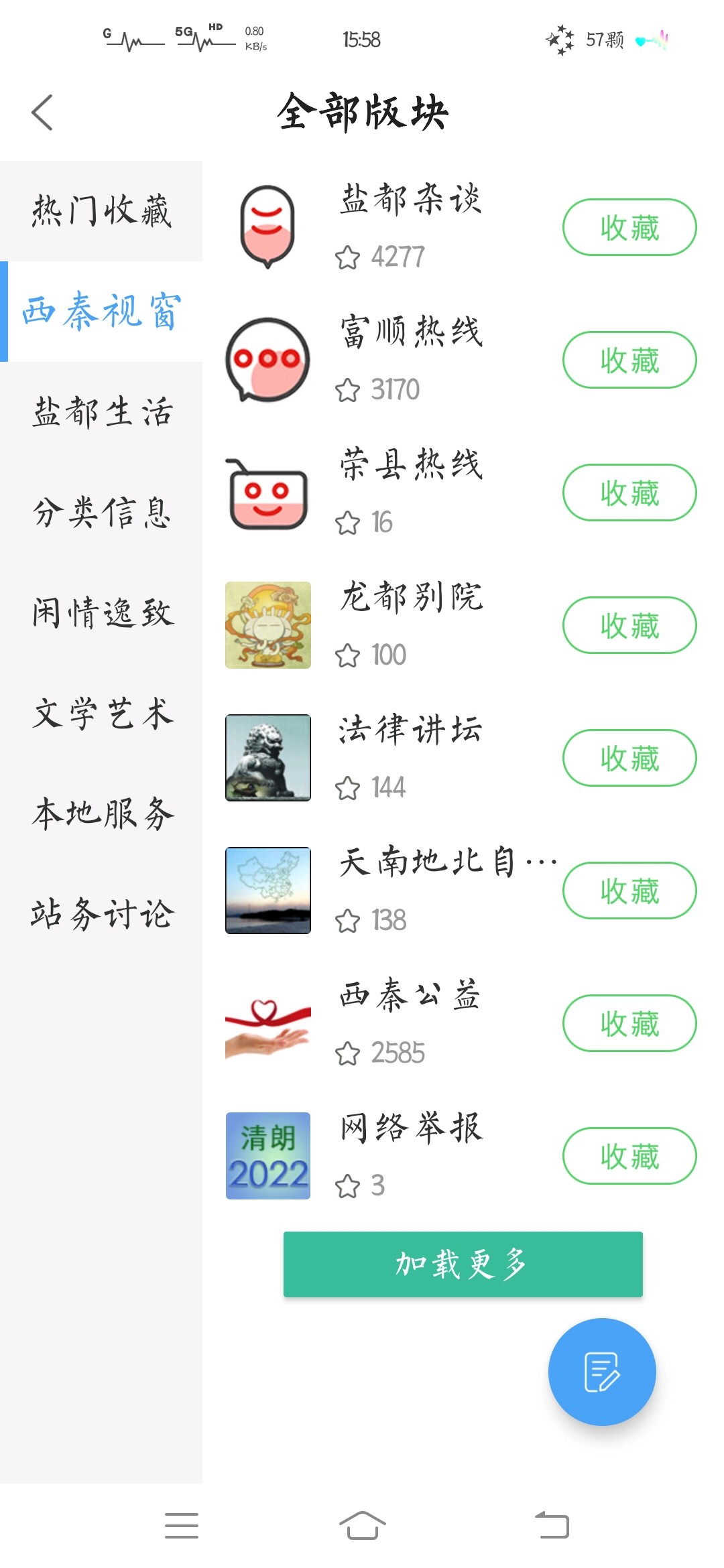724x1568 pixels.
Task: Switch to 站务讨论 category
Action: pos(101,915)
